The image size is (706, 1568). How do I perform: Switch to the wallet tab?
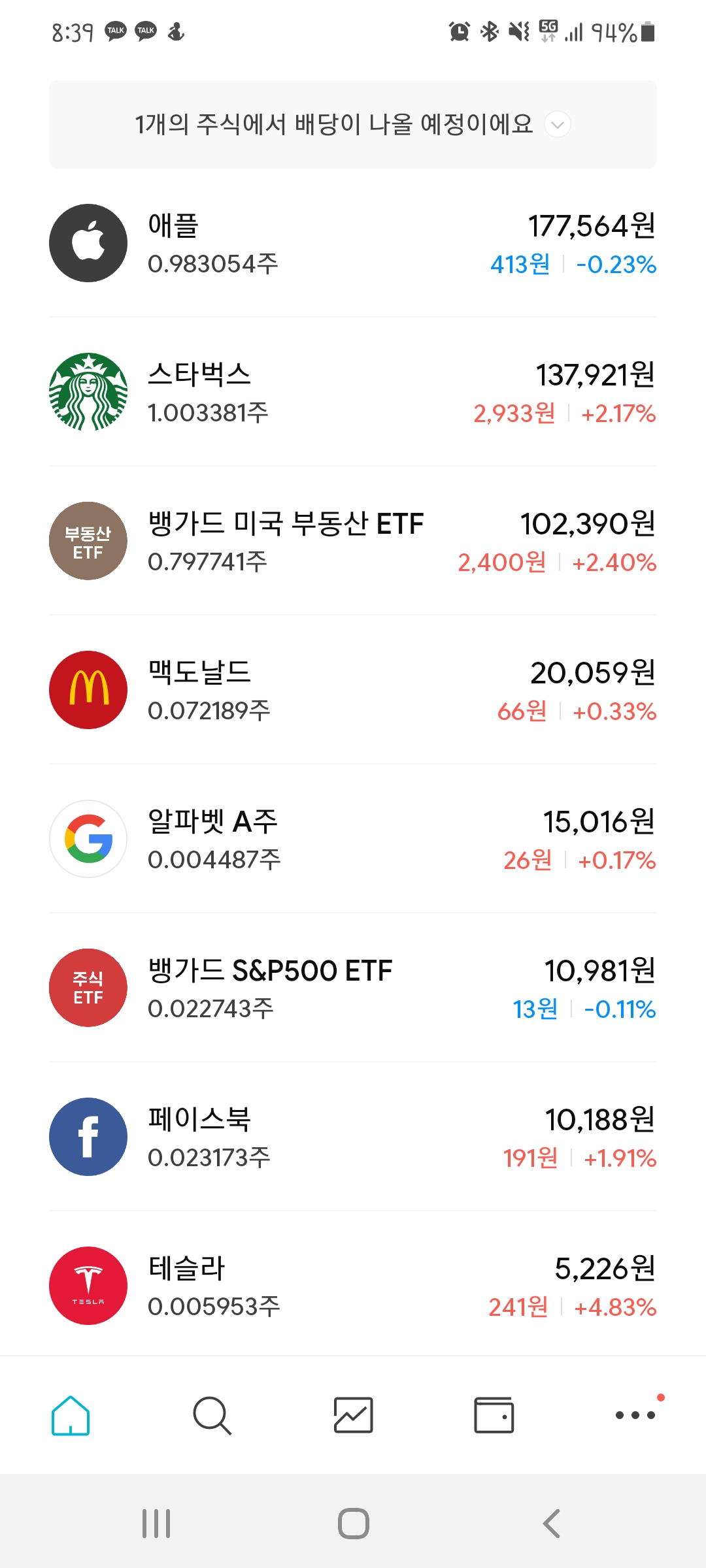[494, 1415]
